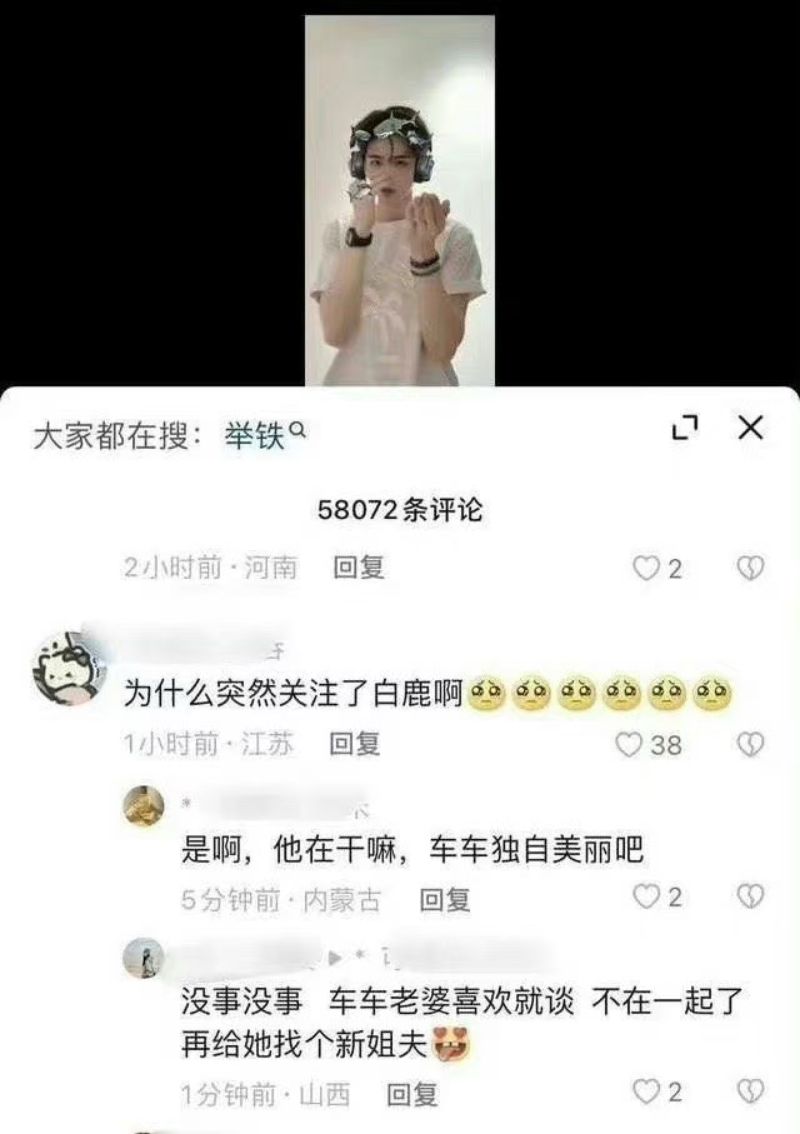Like the 新姐夫 reply from 山西

(649, 1091)
